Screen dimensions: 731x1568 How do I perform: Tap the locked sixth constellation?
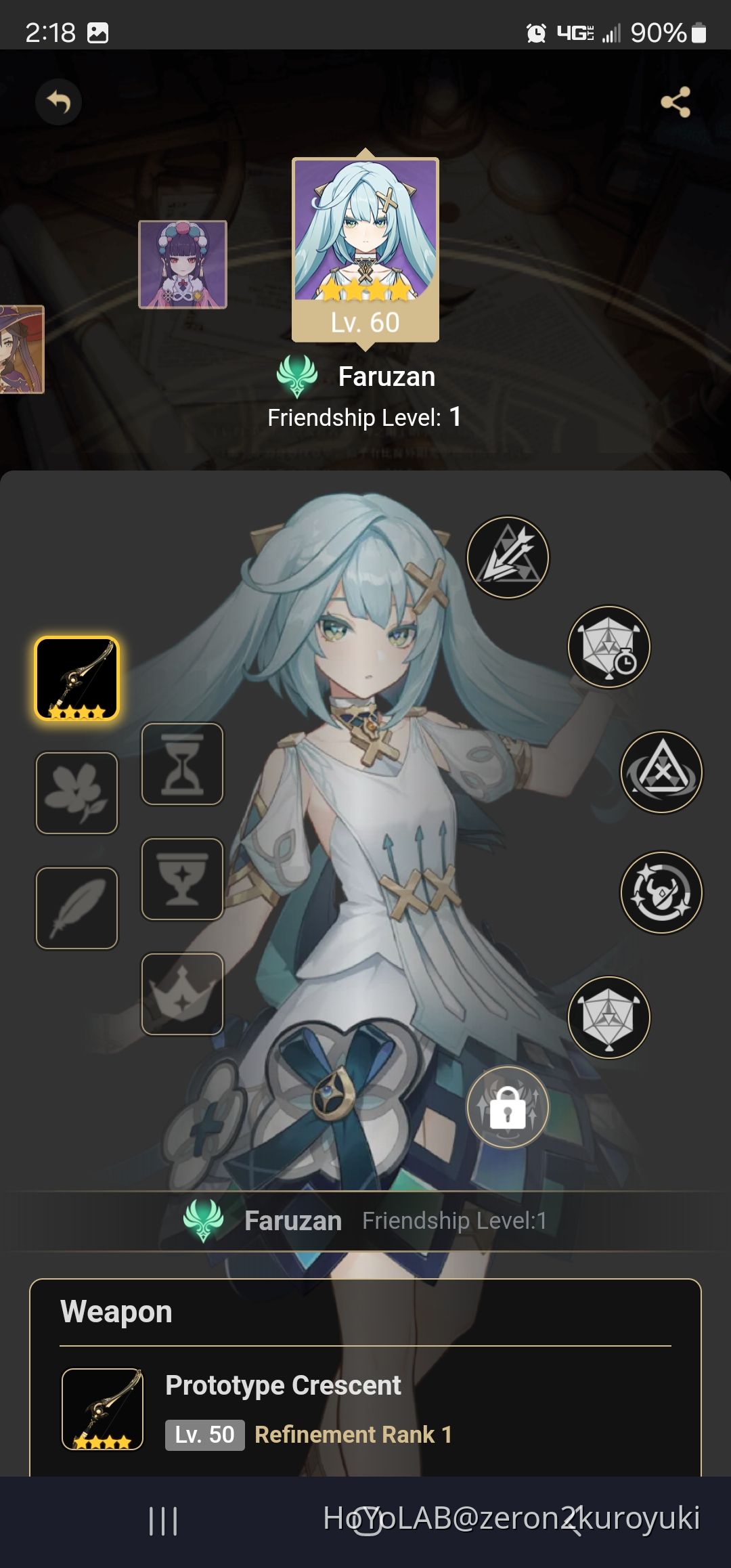[x=508, y=1107]
